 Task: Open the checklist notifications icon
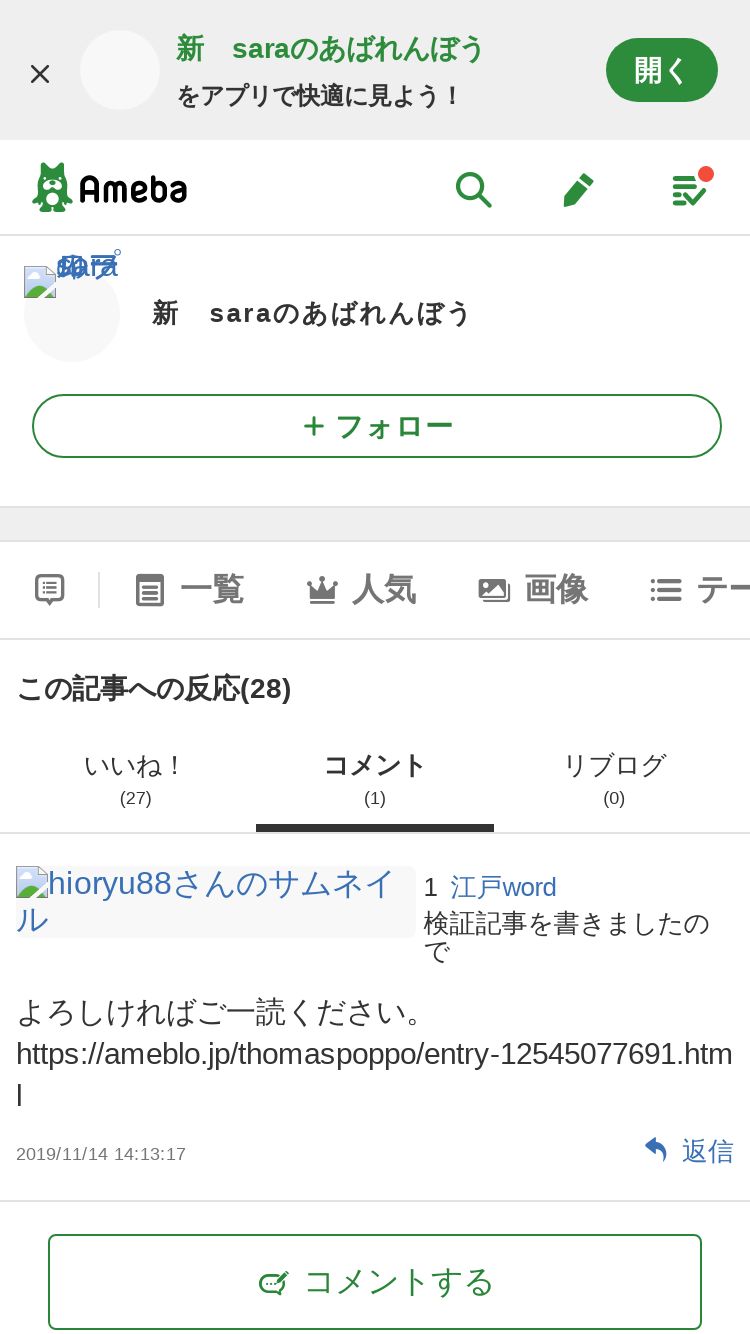click(690, 188)
